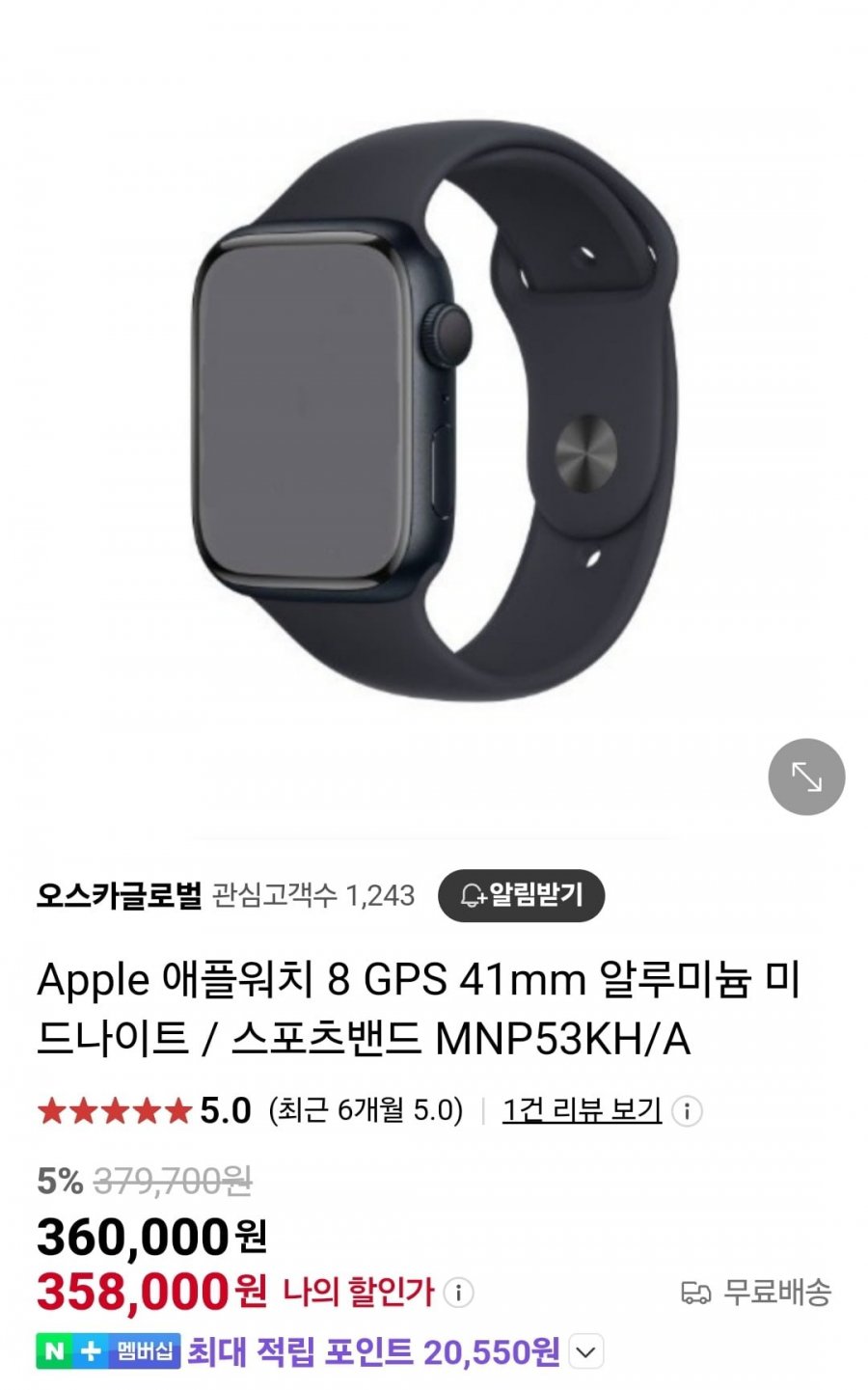Show the rating info icon beside reviews
The height and width of the screenshot is (1390, 868).
pos(687,1111)
